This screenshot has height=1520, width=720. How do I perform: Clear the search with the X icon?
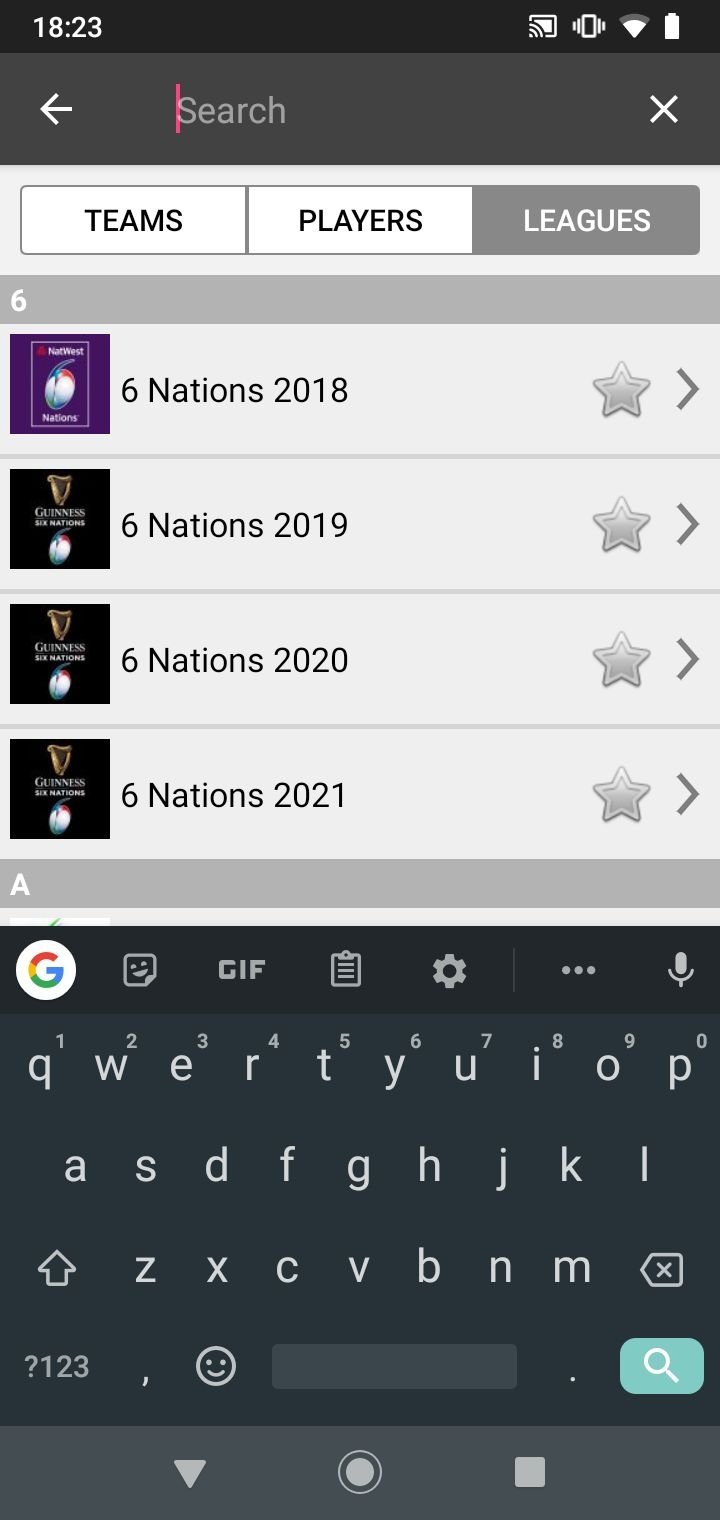[x=664, y=109]
